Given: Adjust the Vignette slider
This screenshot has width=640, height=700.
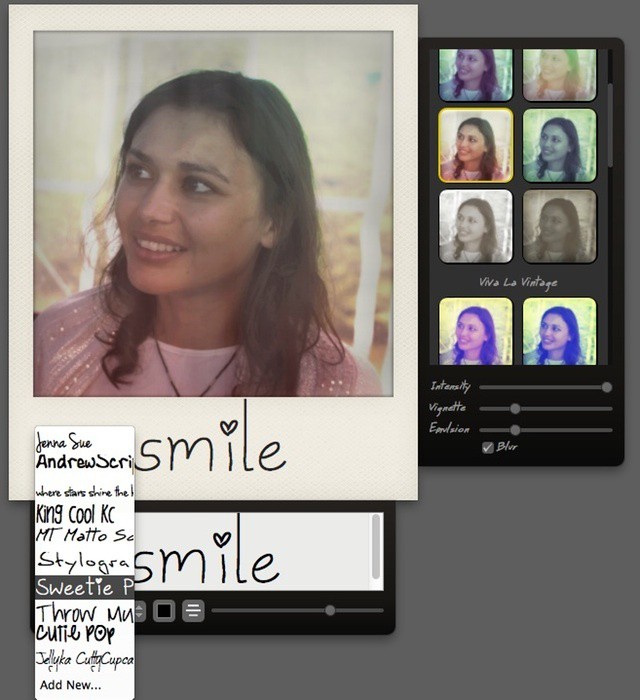Looking at the screenshot, I should pos(515,408).
